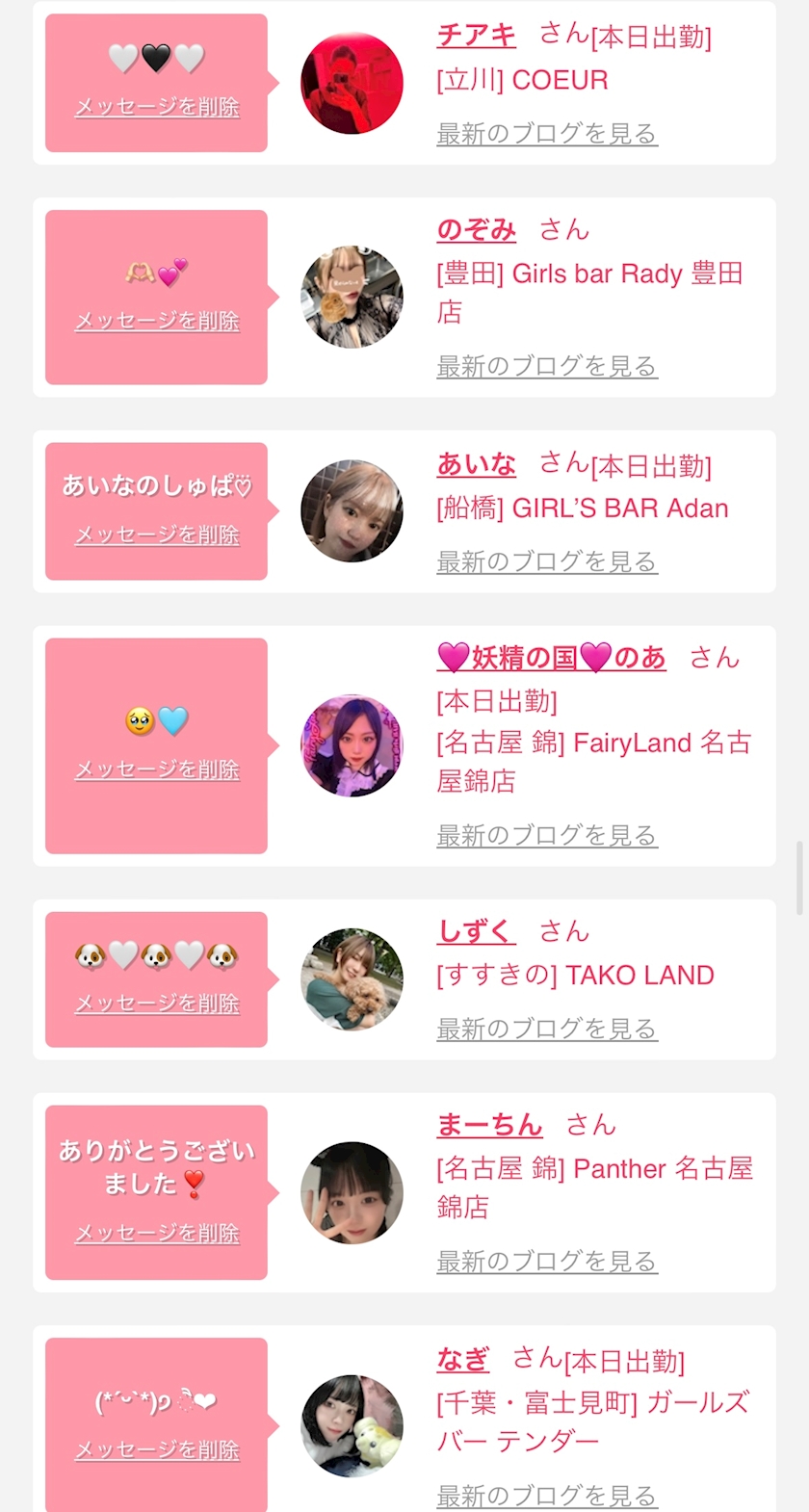This screenshot has width=809, height=1512.
Task: Open チアキ's profile name link
Action: point(476,35)
